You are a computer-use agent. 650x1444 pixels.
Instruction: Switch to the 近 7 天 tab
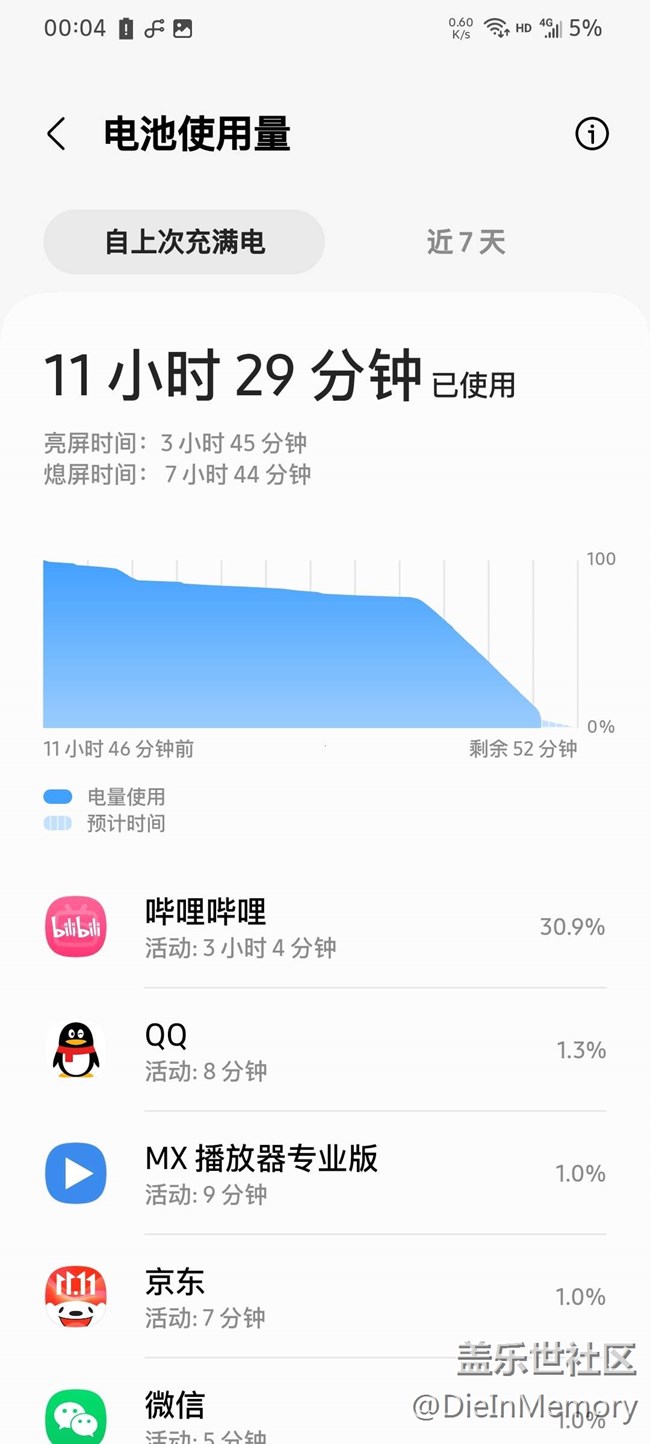click(466, 242)
